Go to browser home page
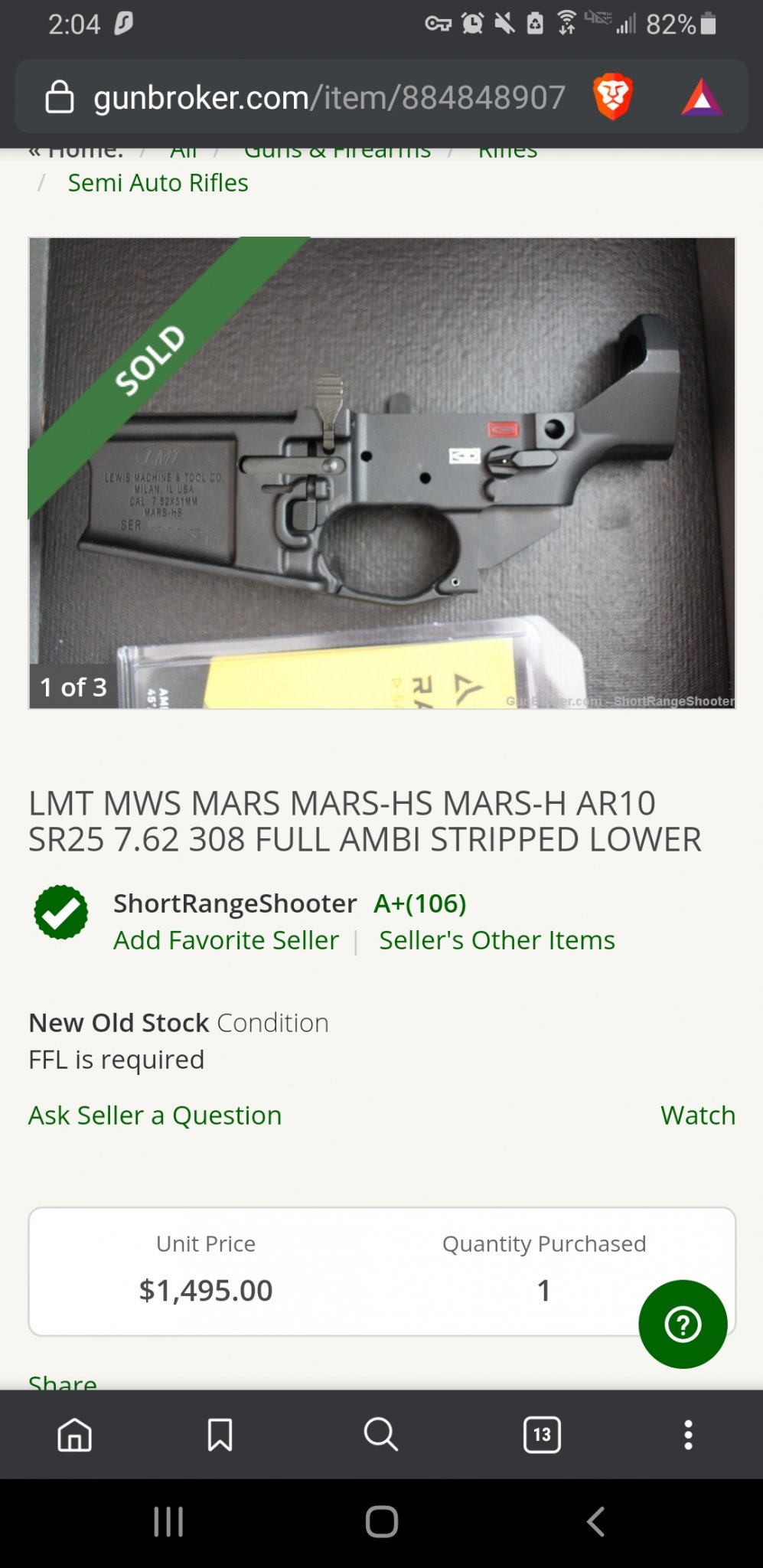 (75, 1434)
